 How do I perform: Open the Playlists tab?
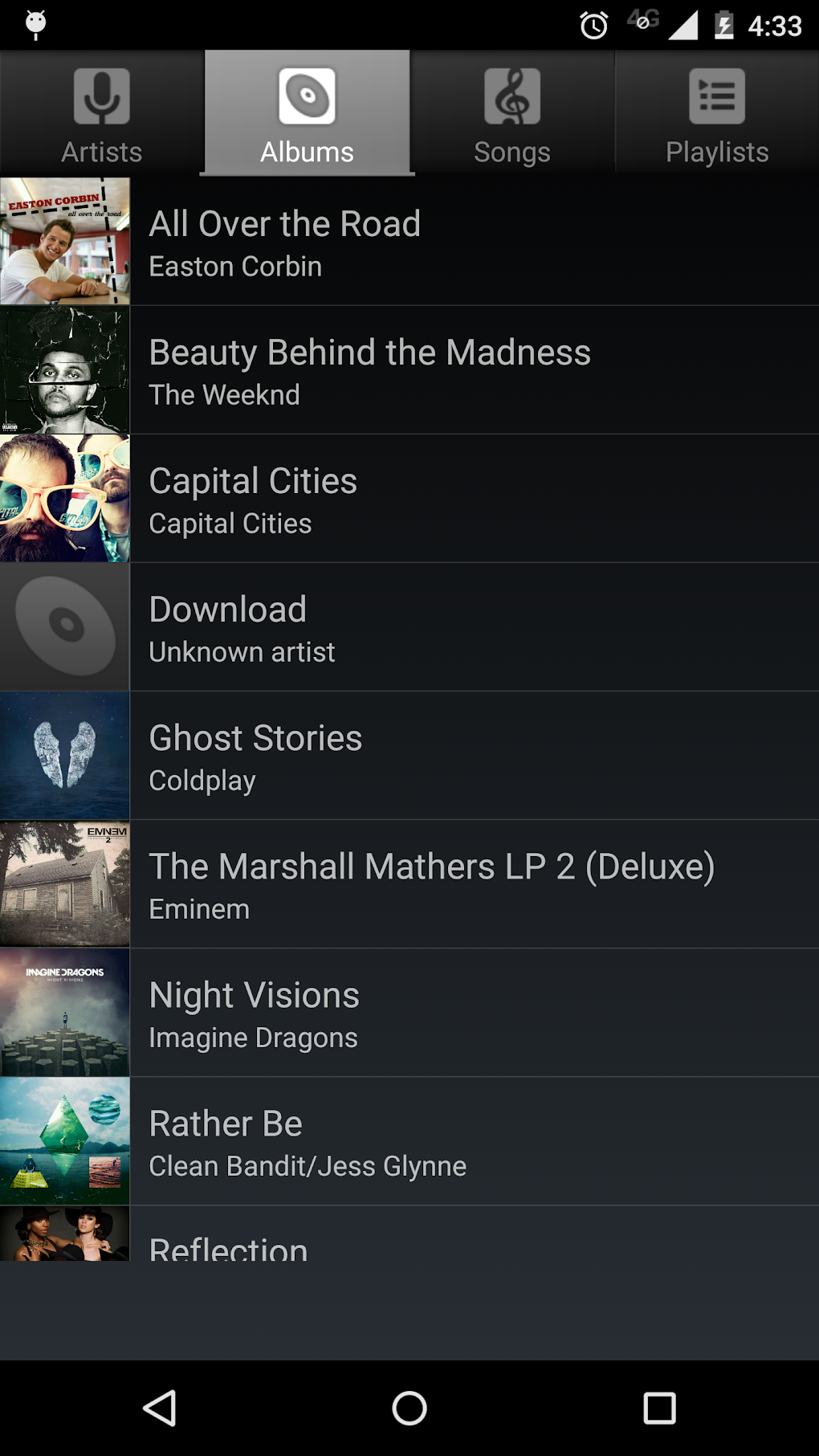coord(717,113)
